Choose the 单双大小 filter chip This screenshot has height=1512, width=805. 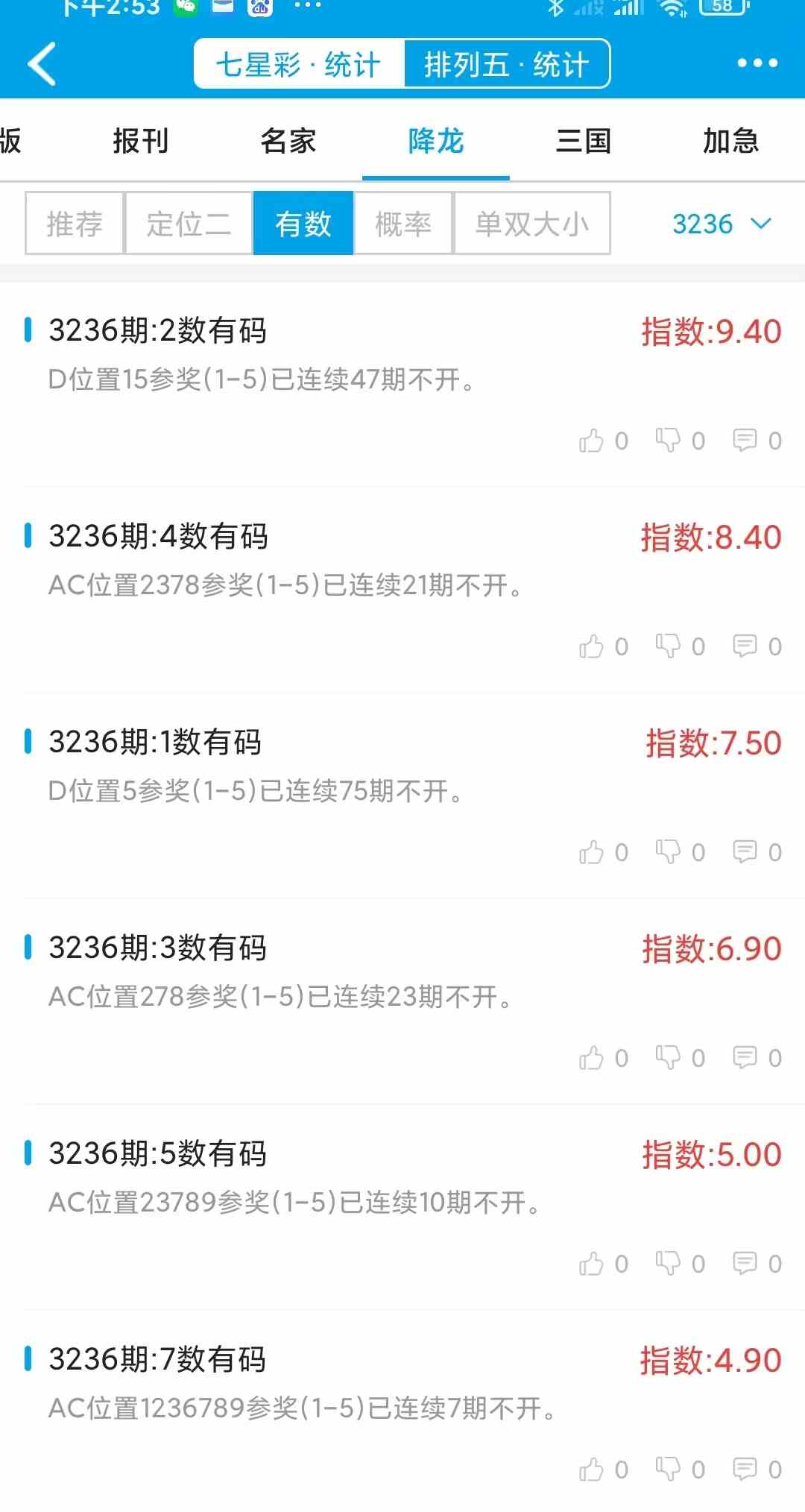click(531, 224)
